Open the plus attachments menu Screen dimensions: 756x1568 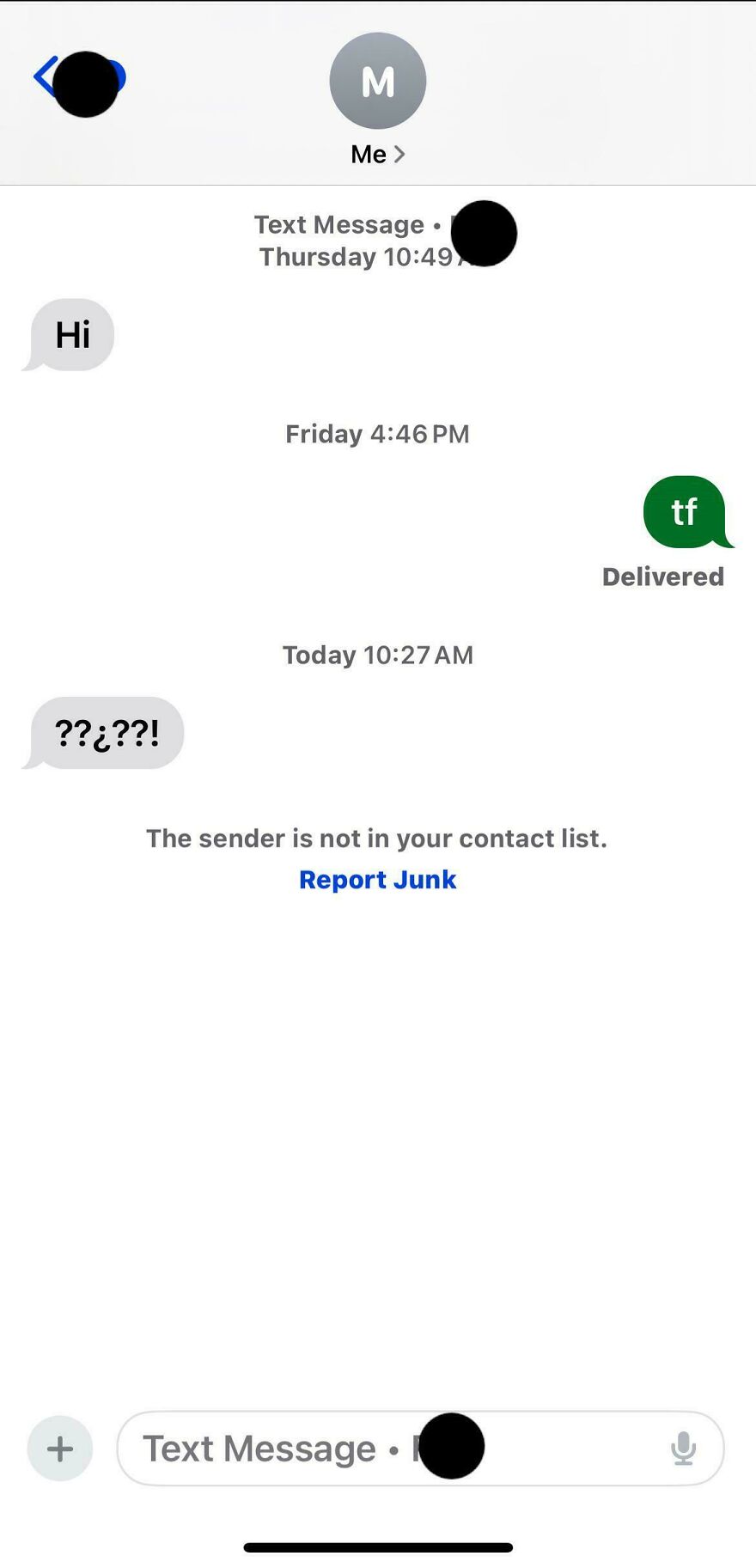[x=60, y=1449]
